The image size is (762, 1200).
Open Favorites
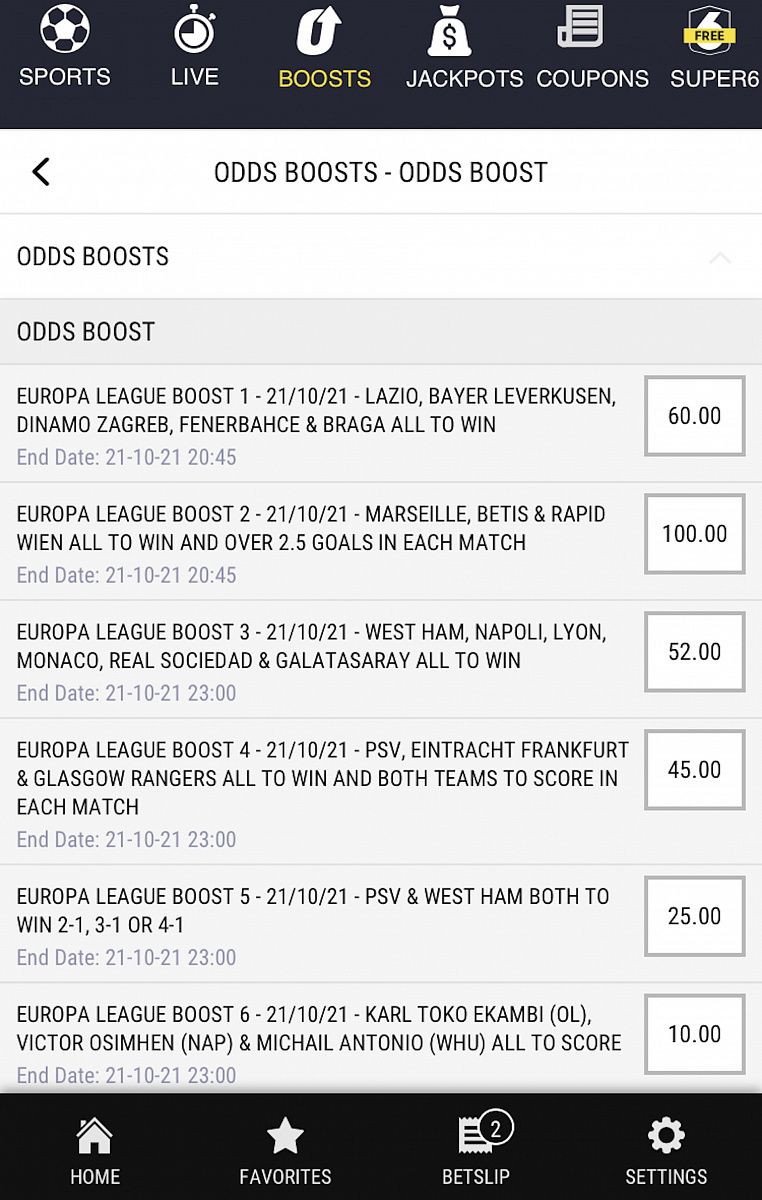click(x=285, y=1150)
